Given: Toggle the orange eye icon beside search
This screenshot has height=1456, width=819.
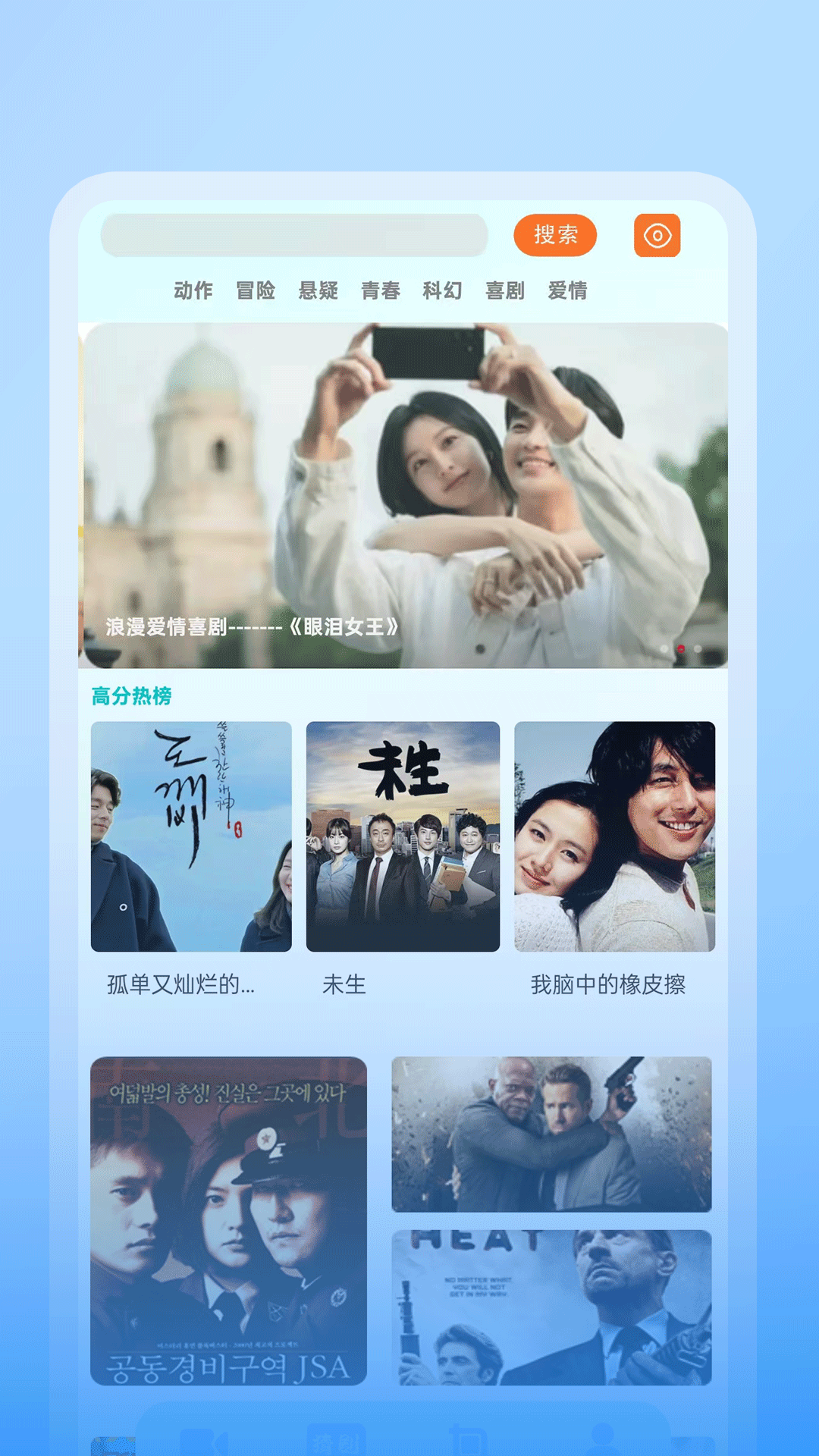Looking at the screenshot, I should coord(656,236).
